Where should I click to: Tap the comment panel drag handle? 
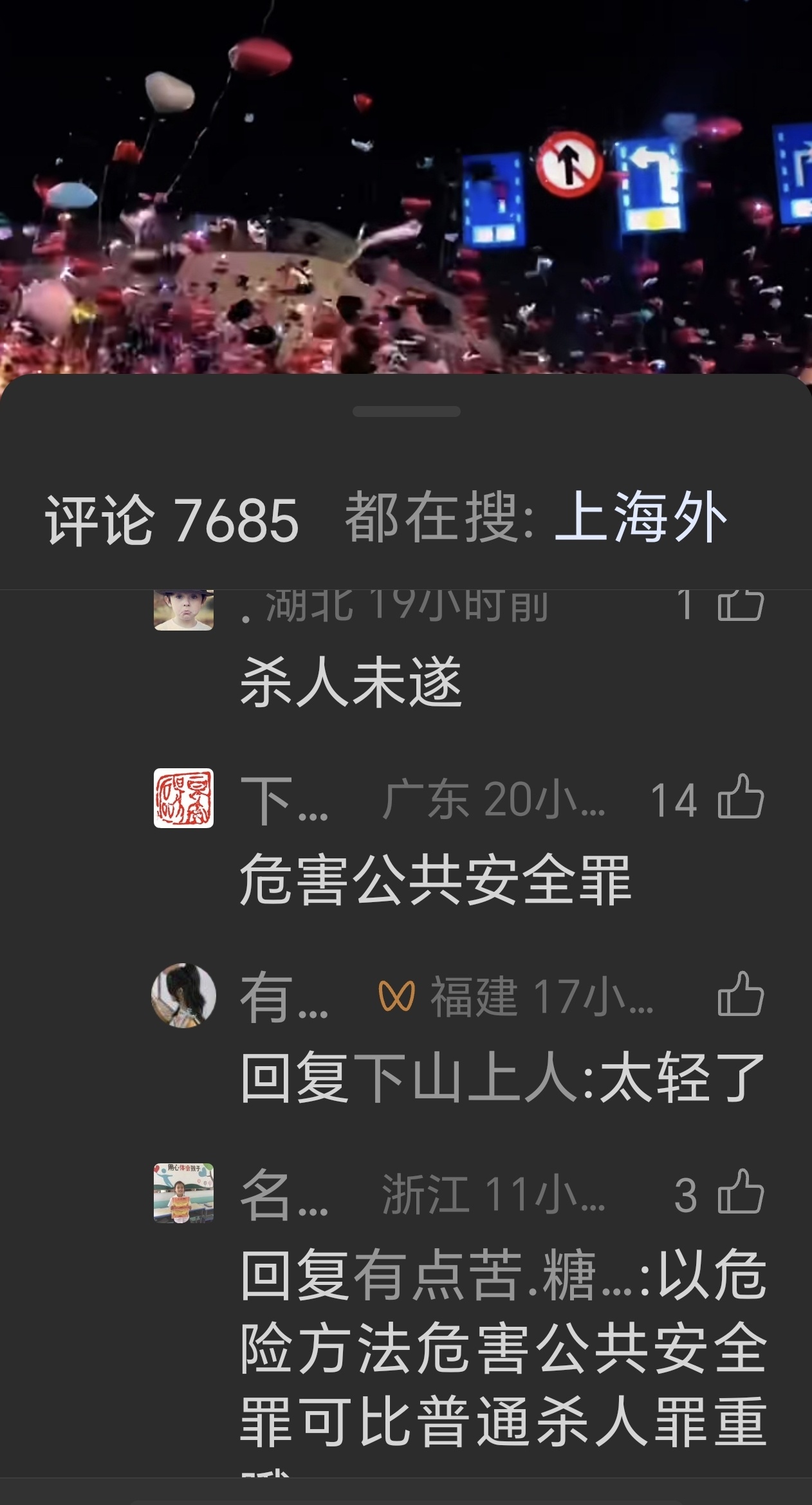[406, 412]
